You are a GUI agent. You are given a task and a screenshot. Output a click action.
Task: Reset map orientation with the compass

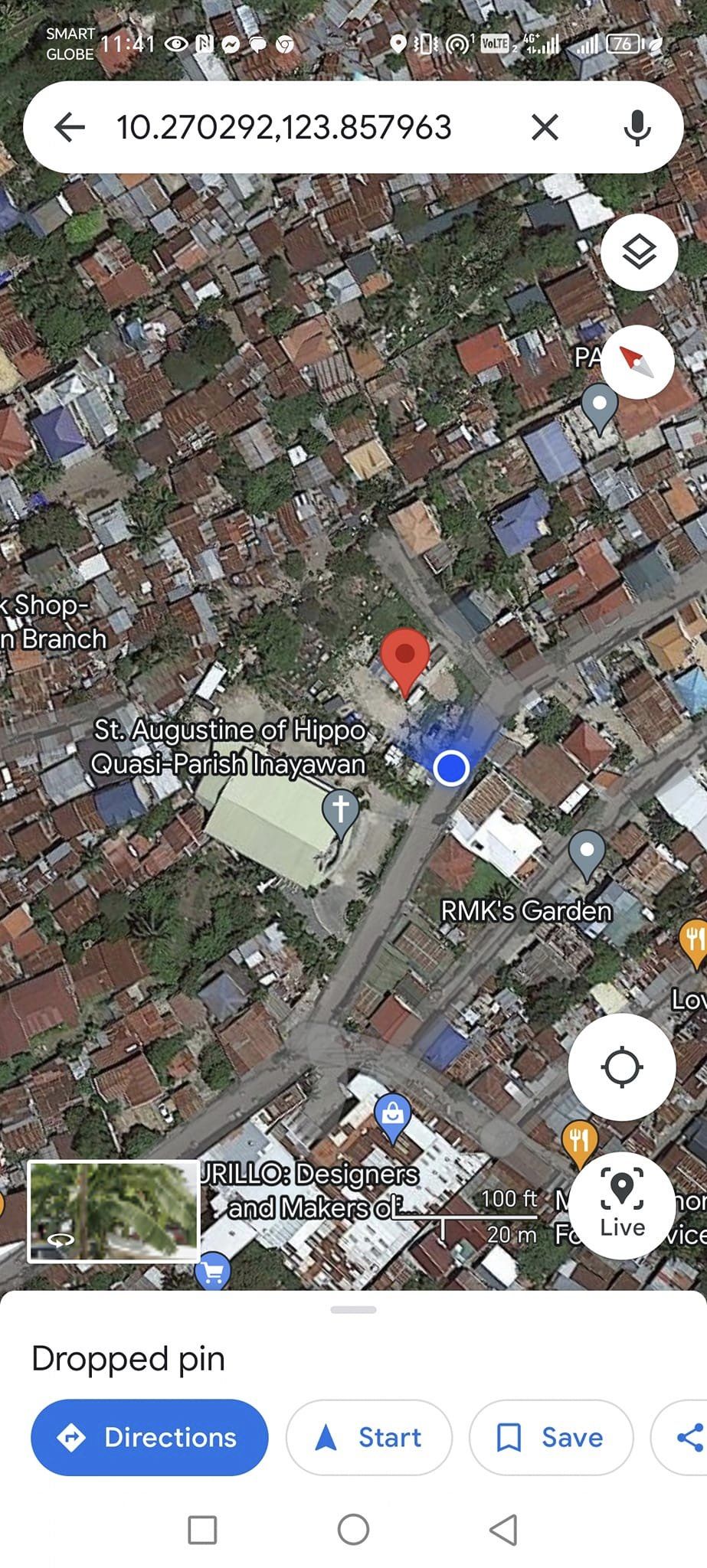[637, 362]
